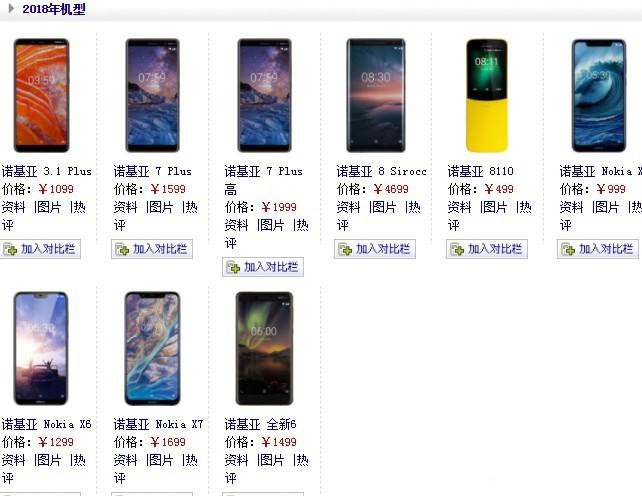Add the ¥1599 诺基亚 7 Plus to compare
Image resolution: width=642 pixels, height=496 pixels.
[x=152, y=249]
